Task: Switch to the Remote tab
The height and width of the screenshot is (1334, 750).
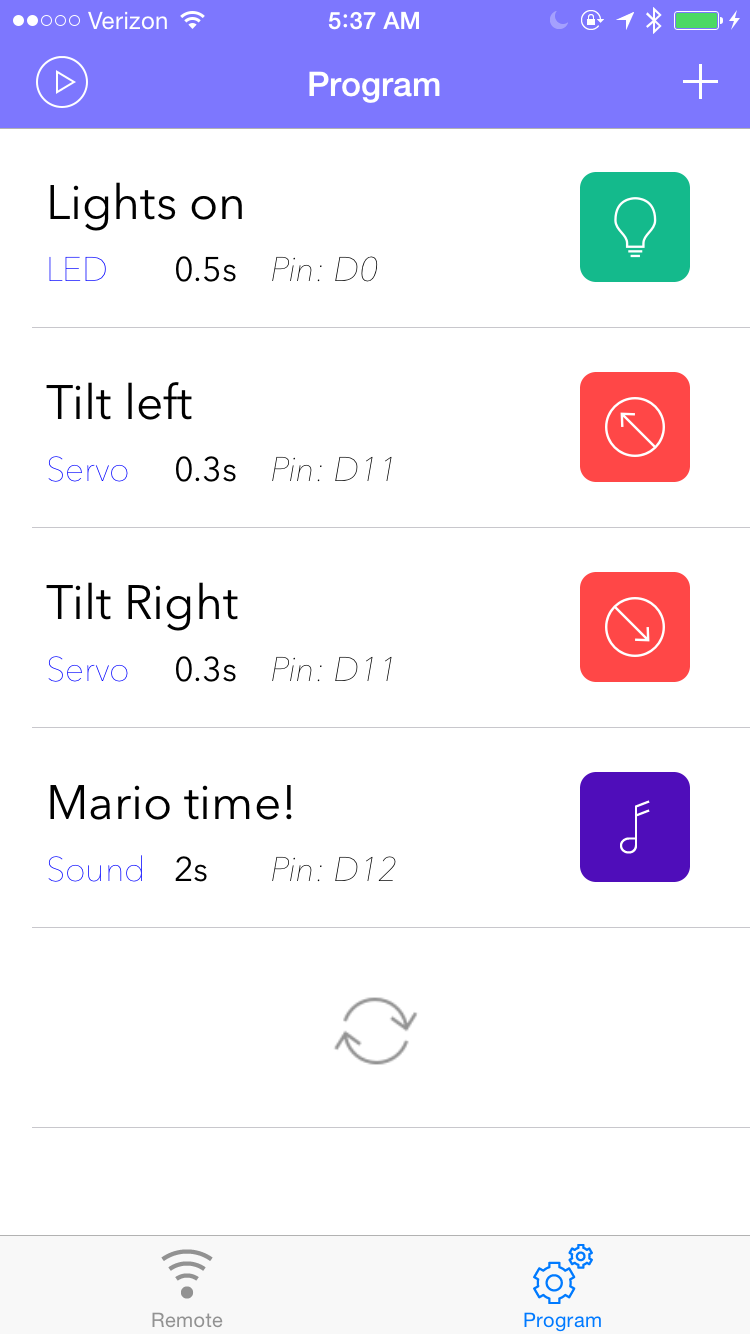Action: point(187,1288)
